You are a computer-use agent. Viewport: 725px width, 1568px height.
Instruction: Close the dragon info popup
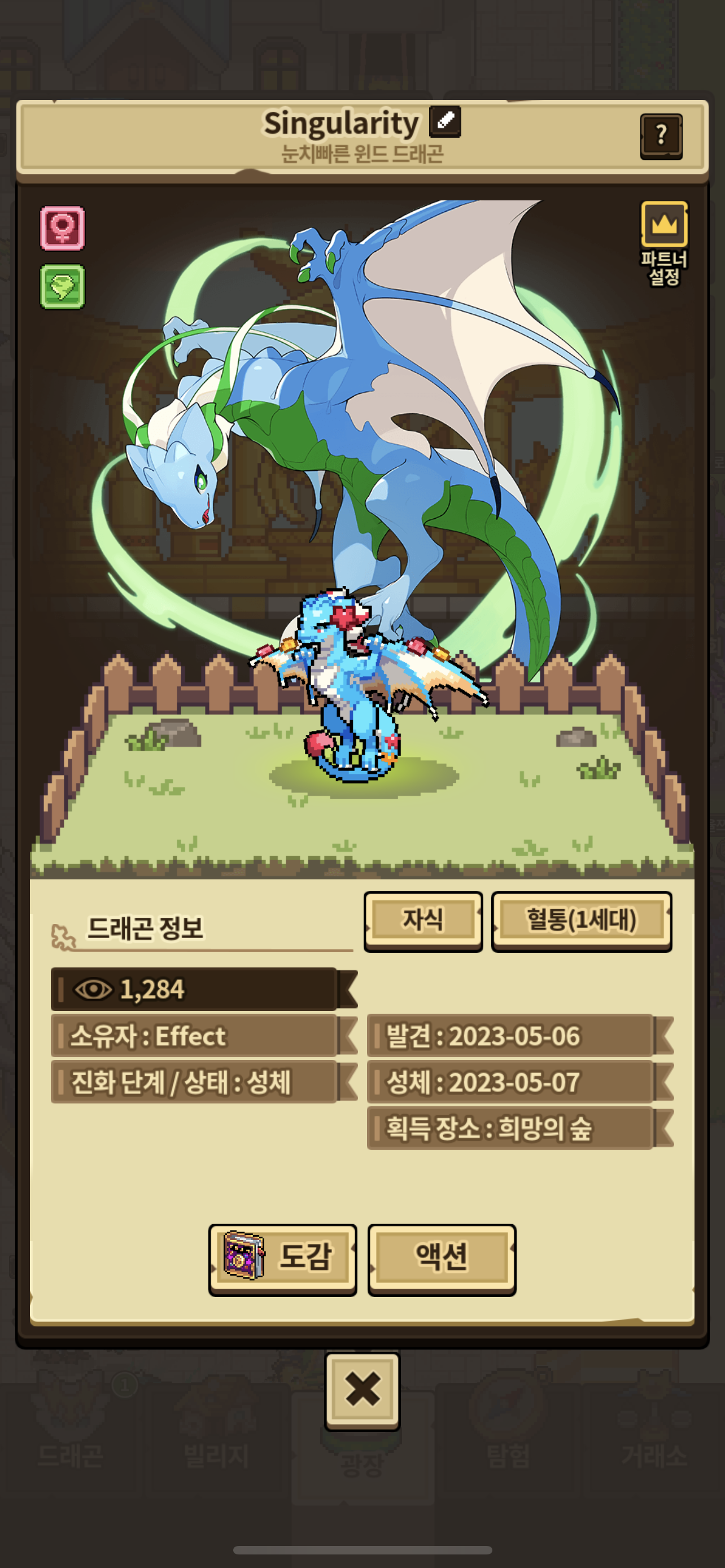(362, 1390)
